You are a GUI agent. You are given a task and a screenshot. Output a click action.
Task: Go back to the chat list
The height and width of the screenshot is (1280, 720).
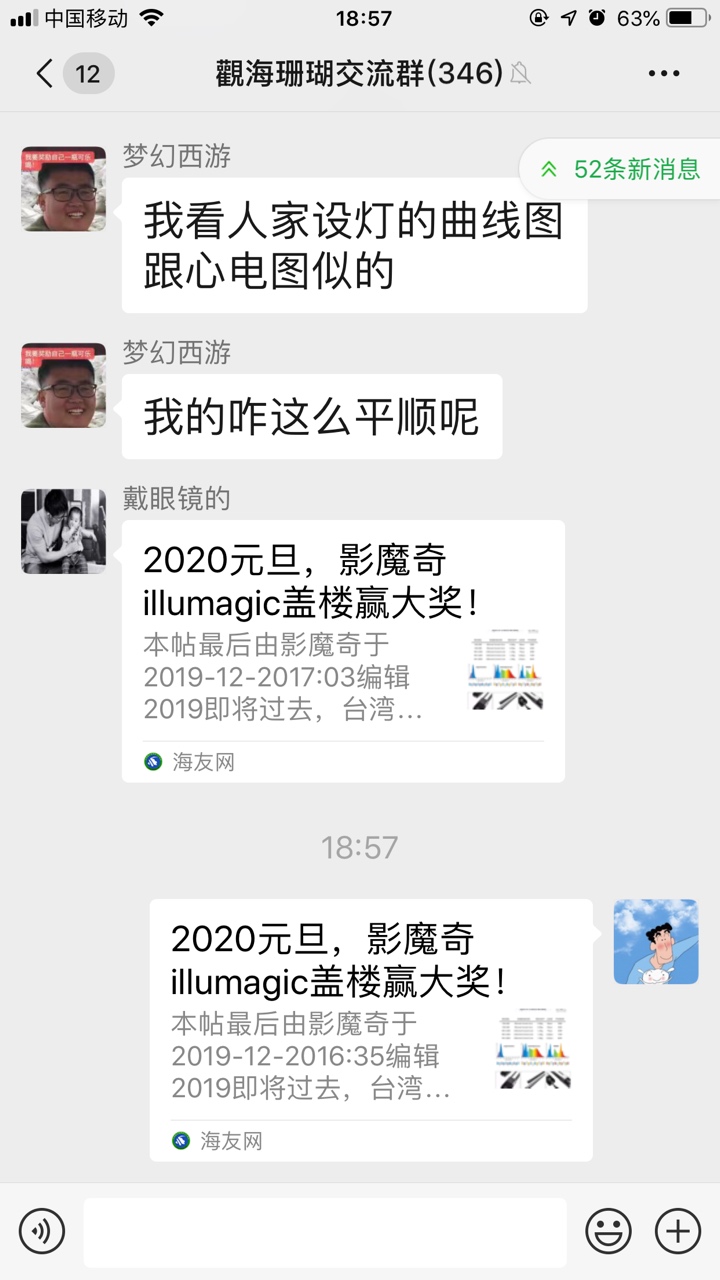[x=45, y=74]
